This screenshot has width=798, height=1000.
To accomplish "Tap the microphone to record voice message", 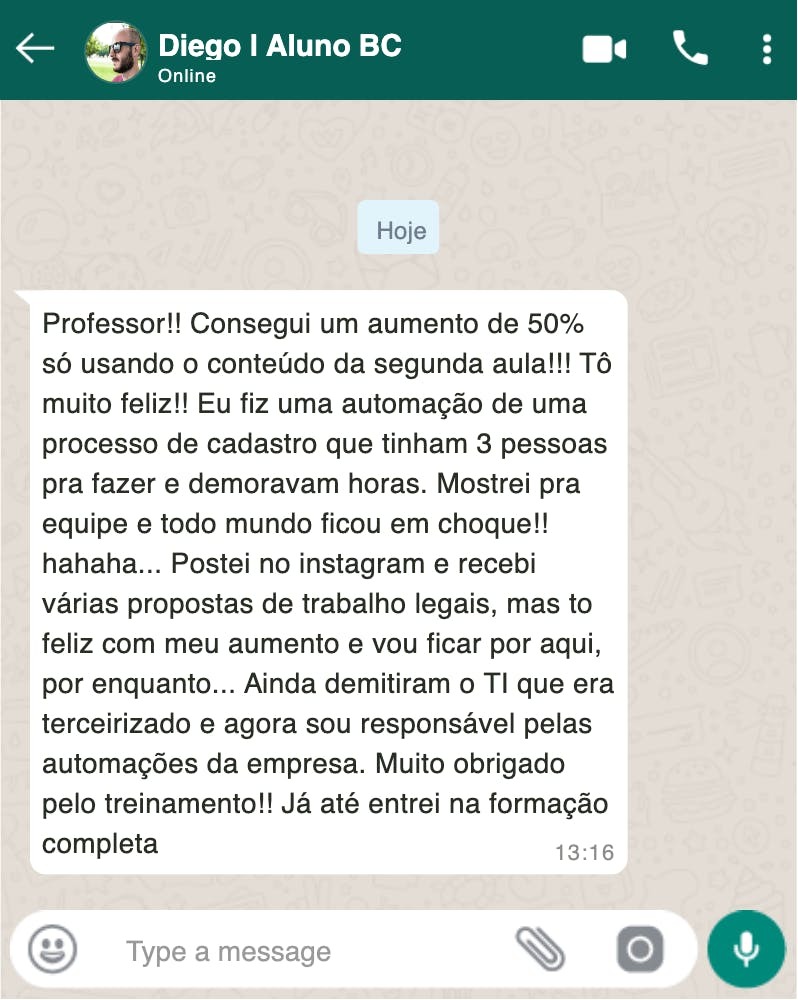I will 746,949.
